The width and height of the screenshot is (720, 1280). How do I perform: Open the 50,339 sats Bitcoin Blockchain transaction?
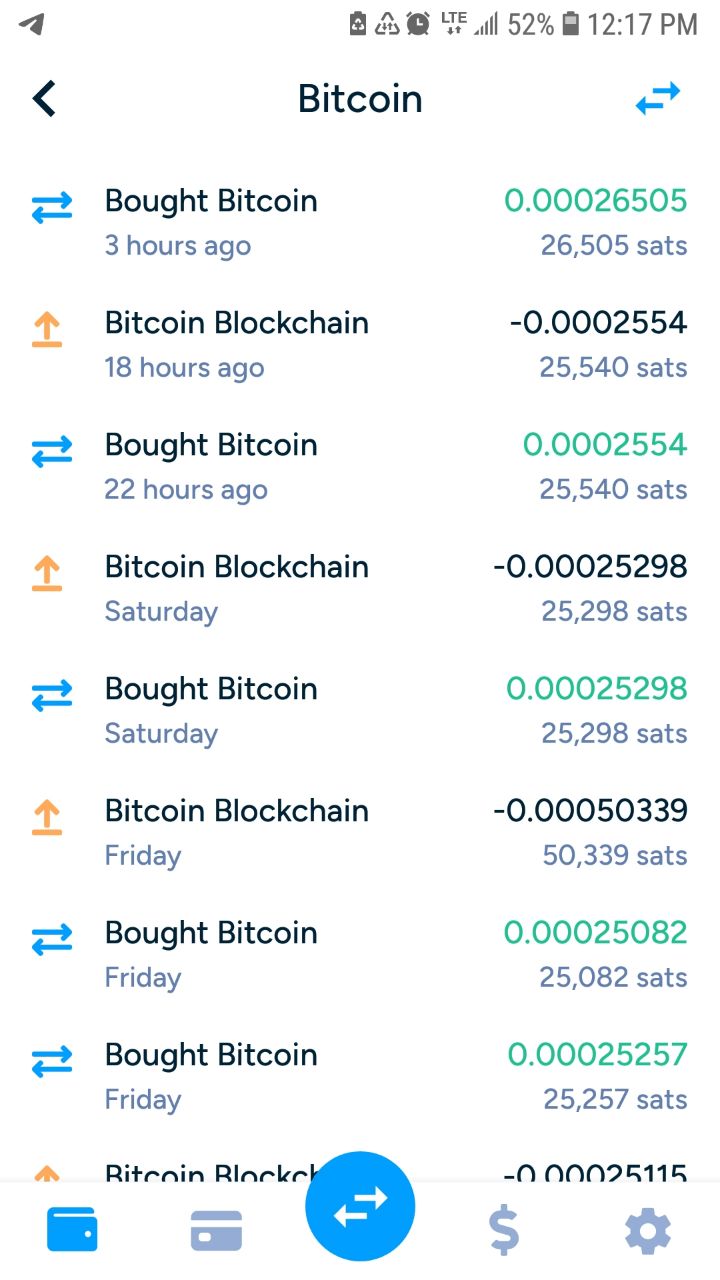click(360, 832)
